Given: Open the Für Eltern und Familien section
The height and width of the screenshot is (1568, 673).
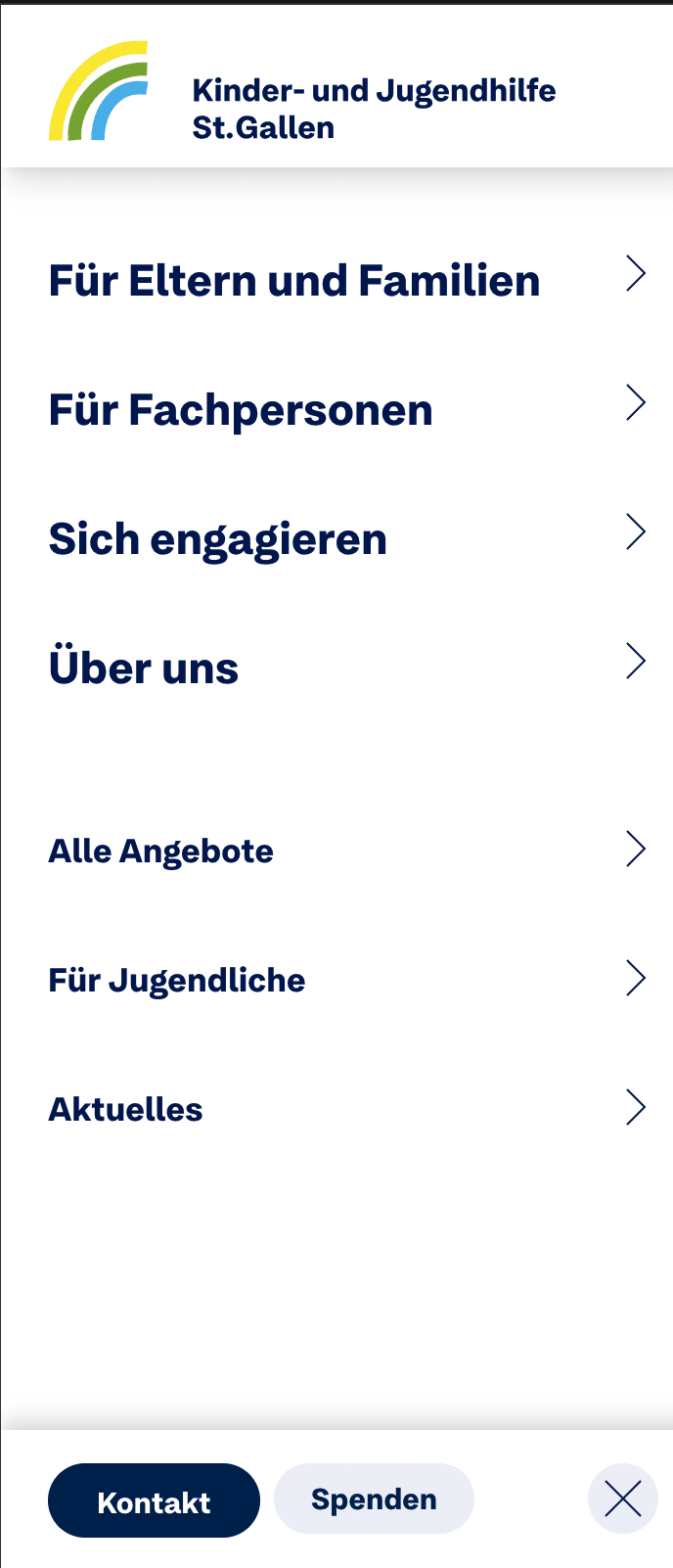Looking at the screenshot, I should tap(294, 281).
